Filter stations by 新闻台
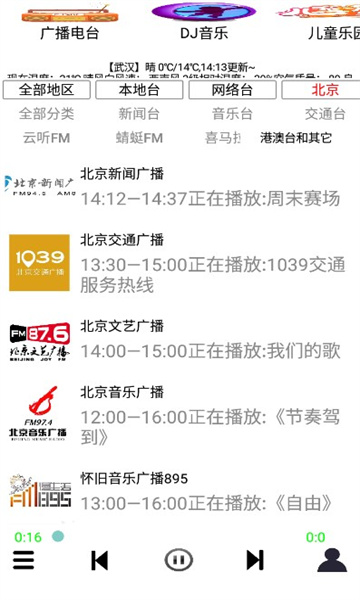This screenshot has width=360, height=600. 139,114
